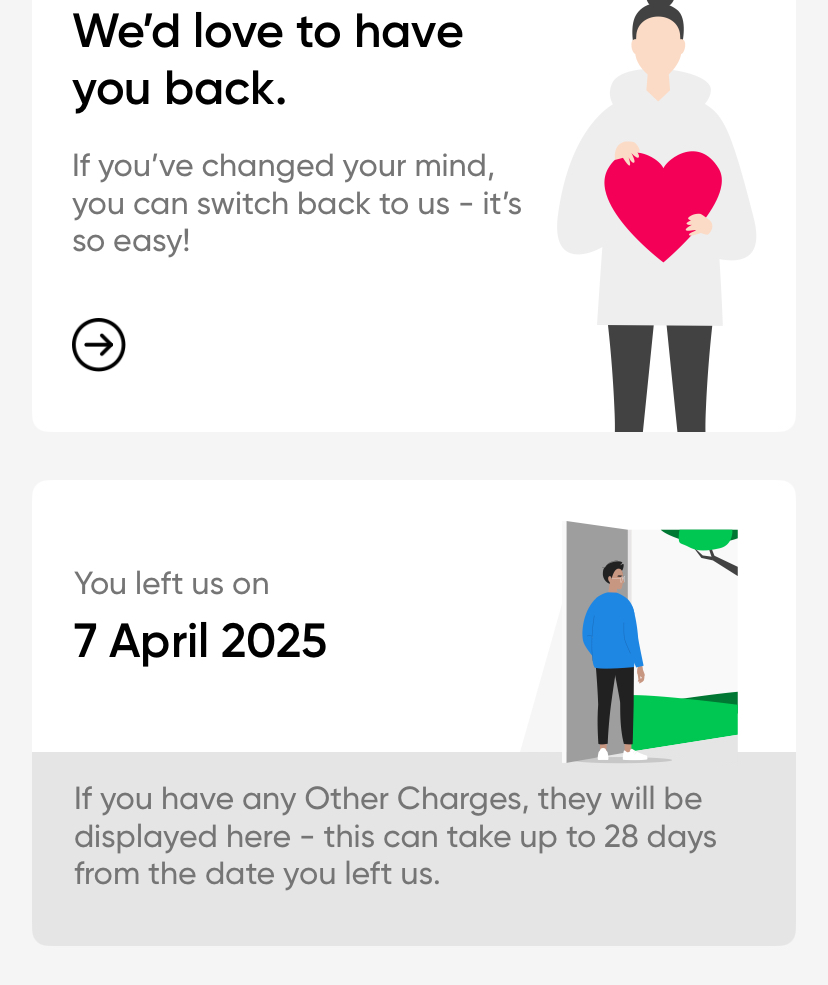Tap the arrow icon to switch back

99,344
